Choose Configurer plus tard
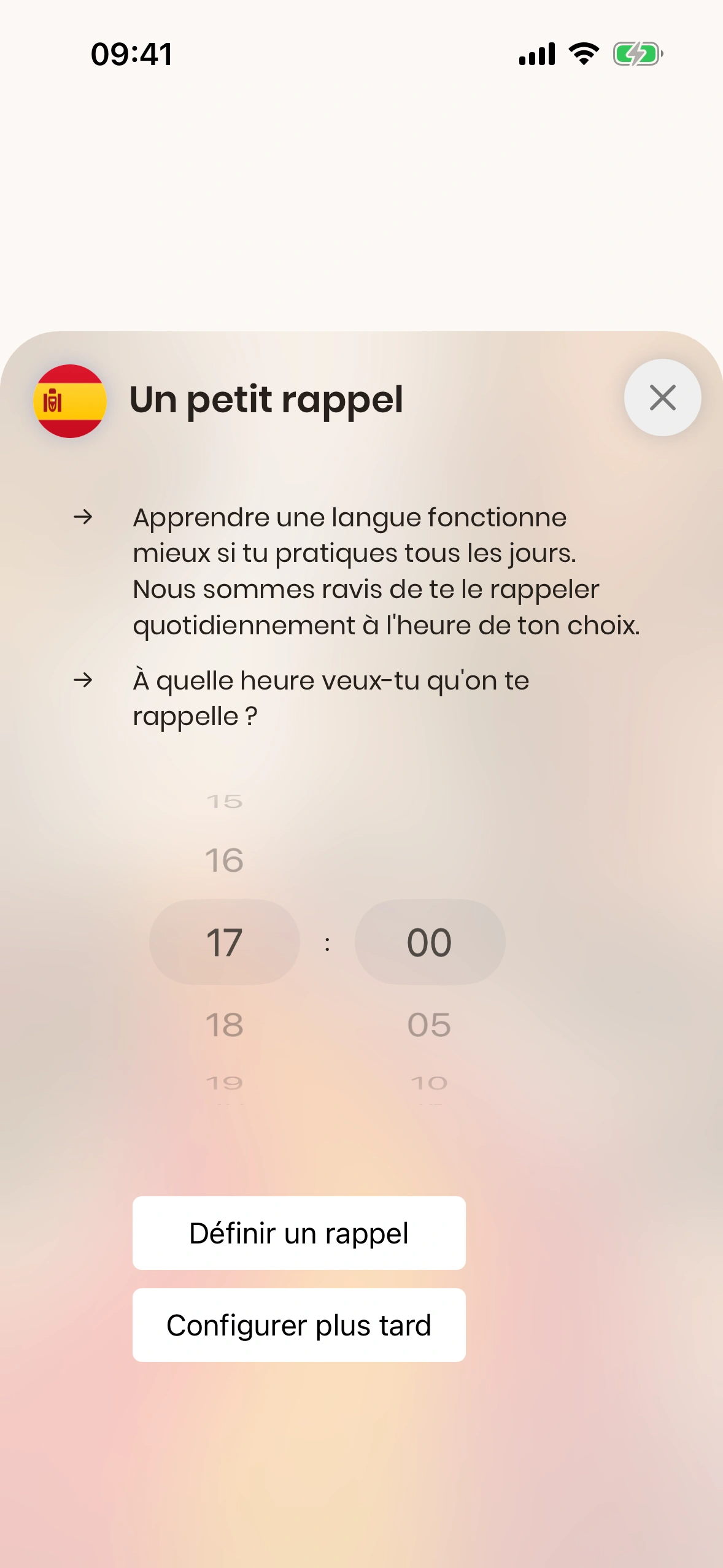 point(299,1325)
